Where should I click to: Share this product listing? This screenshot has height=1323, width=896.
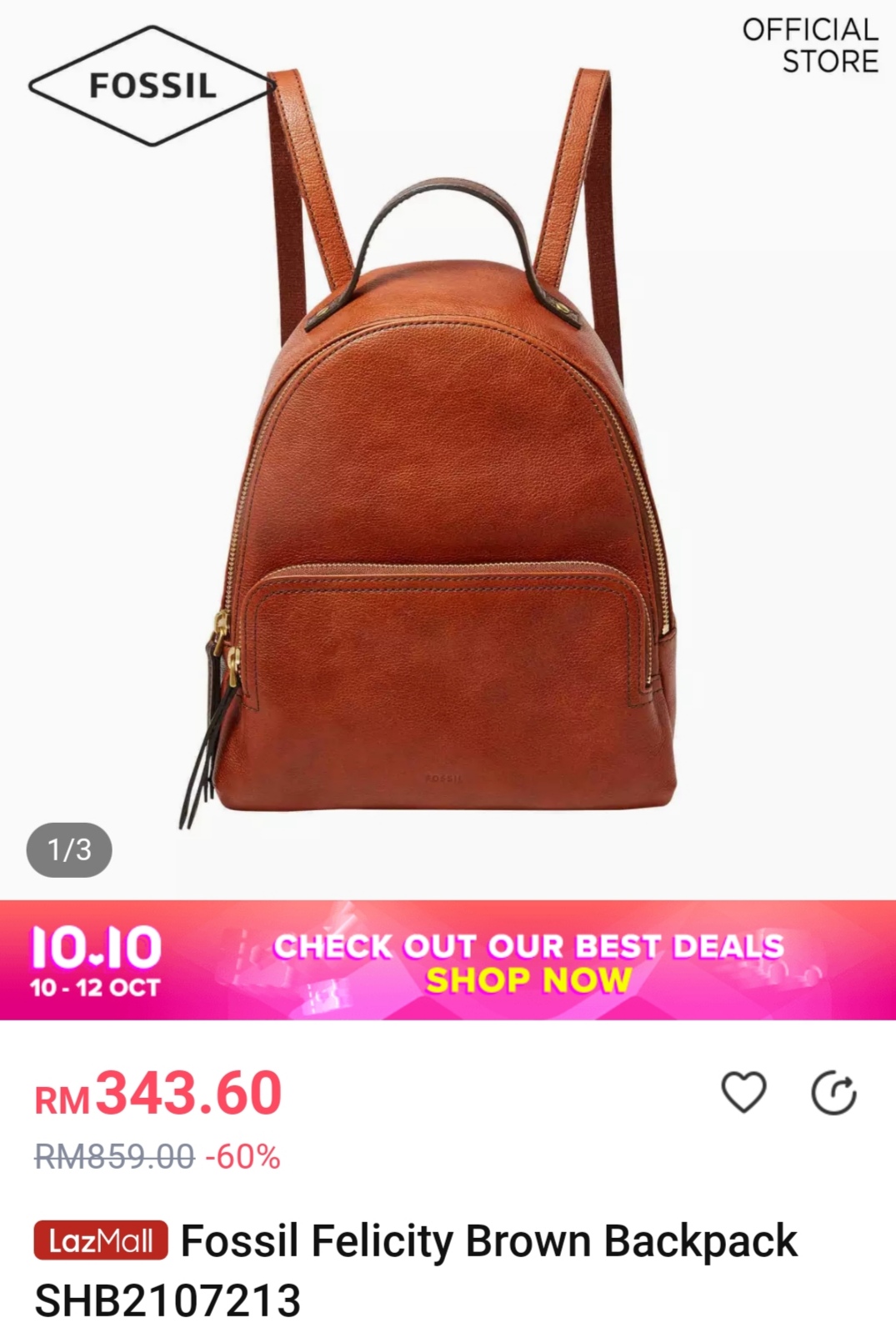[x=833, y=1094]
